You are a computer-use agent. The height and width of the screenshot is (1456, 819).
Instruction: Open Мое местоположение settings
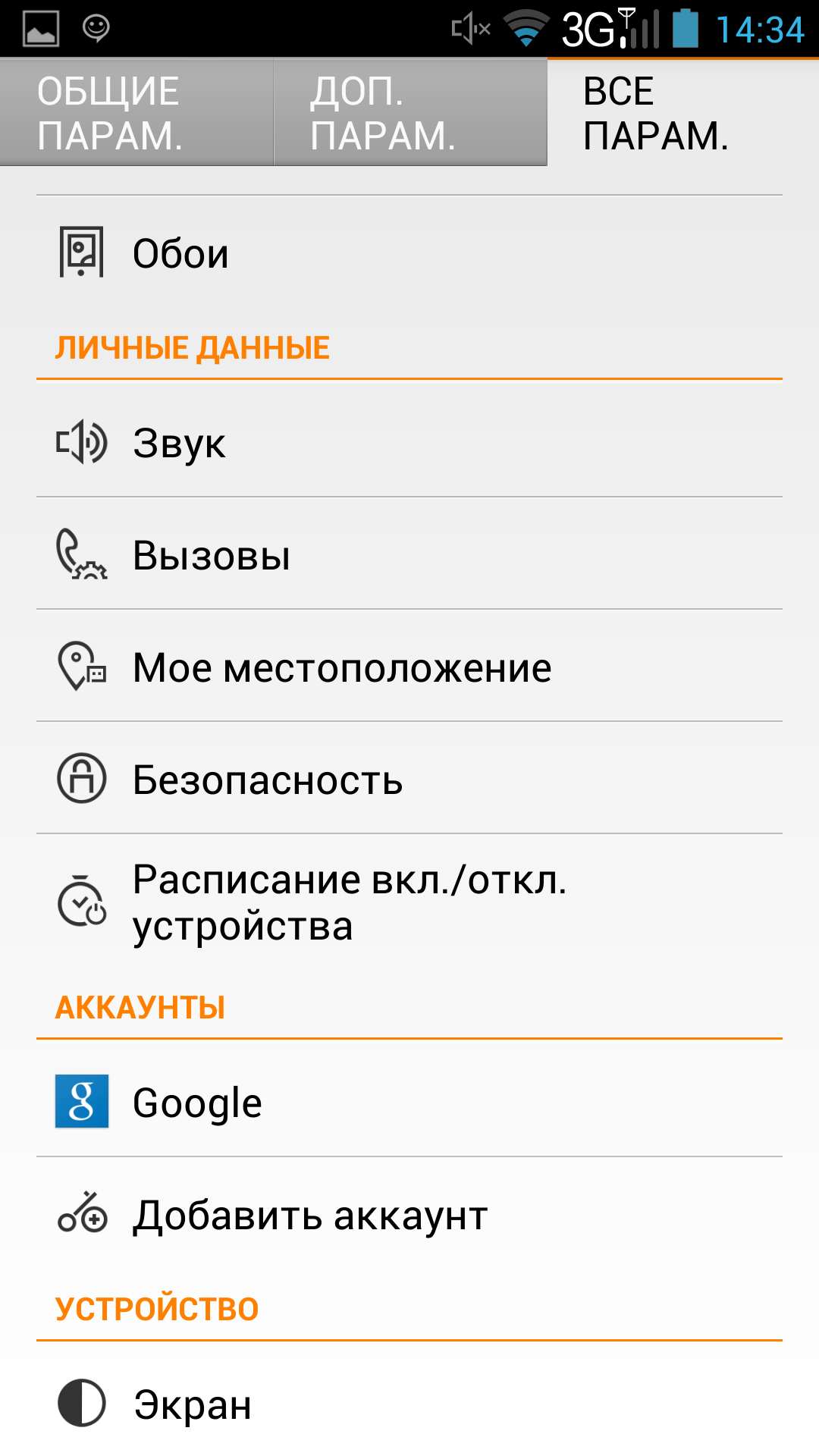[409, 667]
